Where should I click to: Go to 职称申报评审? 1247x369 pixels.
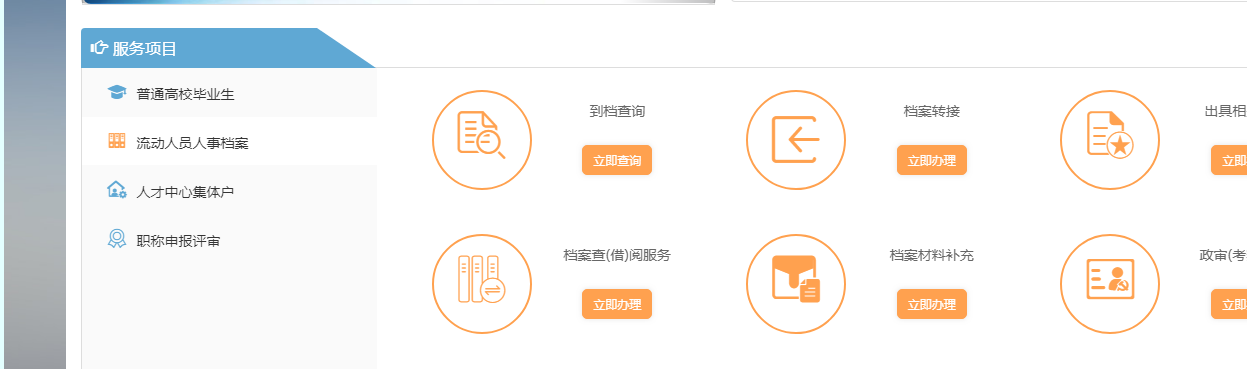coord(229,239)
